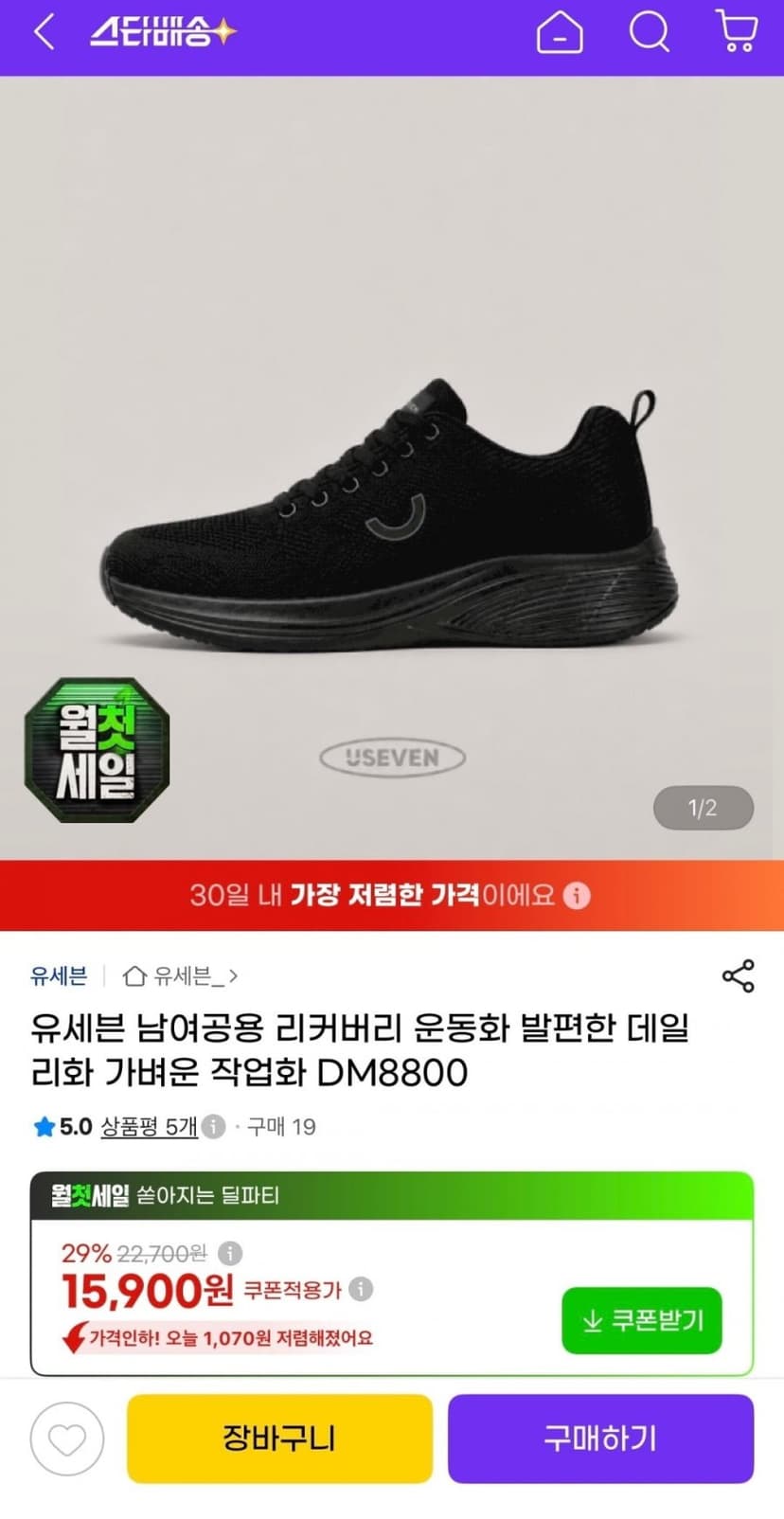Open the home icon in header
This screenshot has width=784, height=1519.
coord(560,32)
